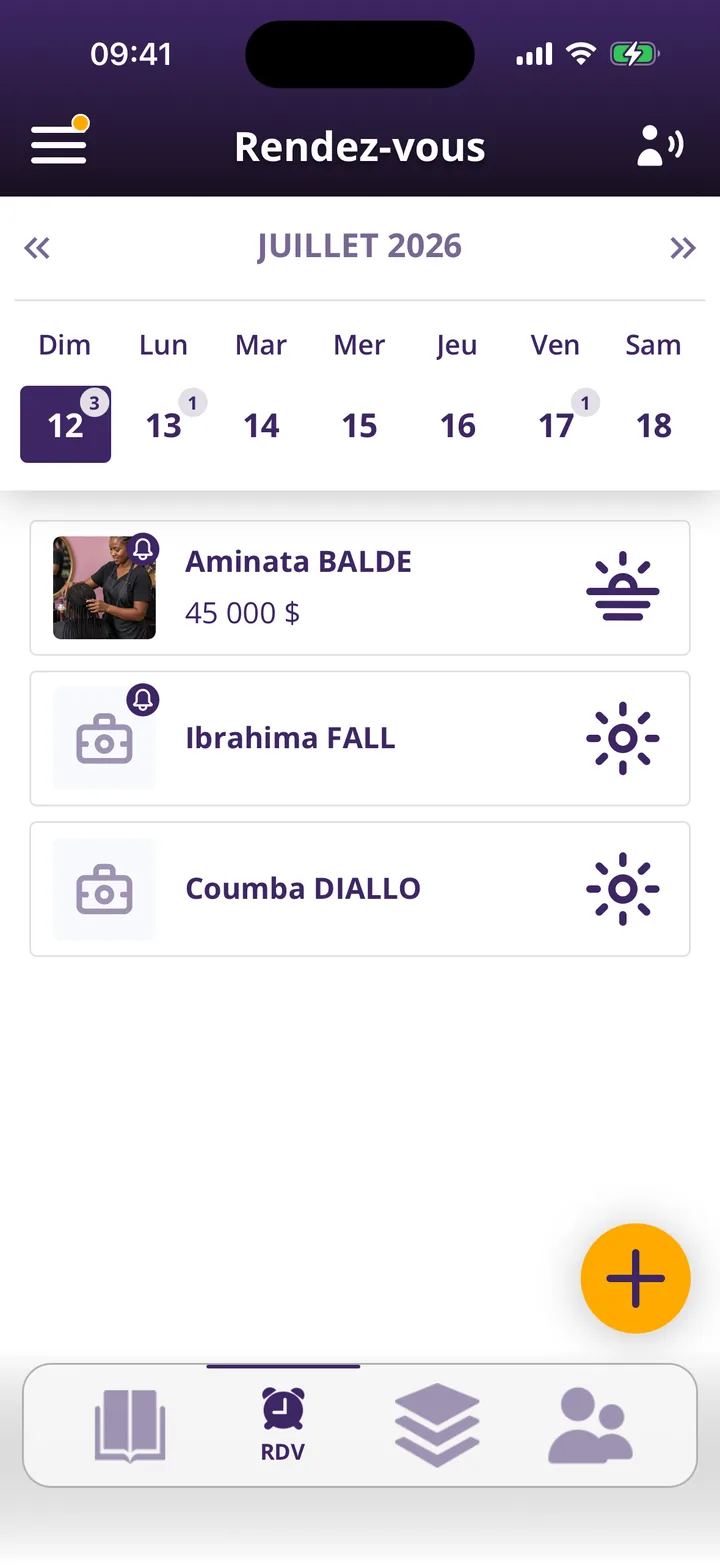Go to the previous week arrow
This screenshot has width=720, height=1565.
tap(37, 248)
